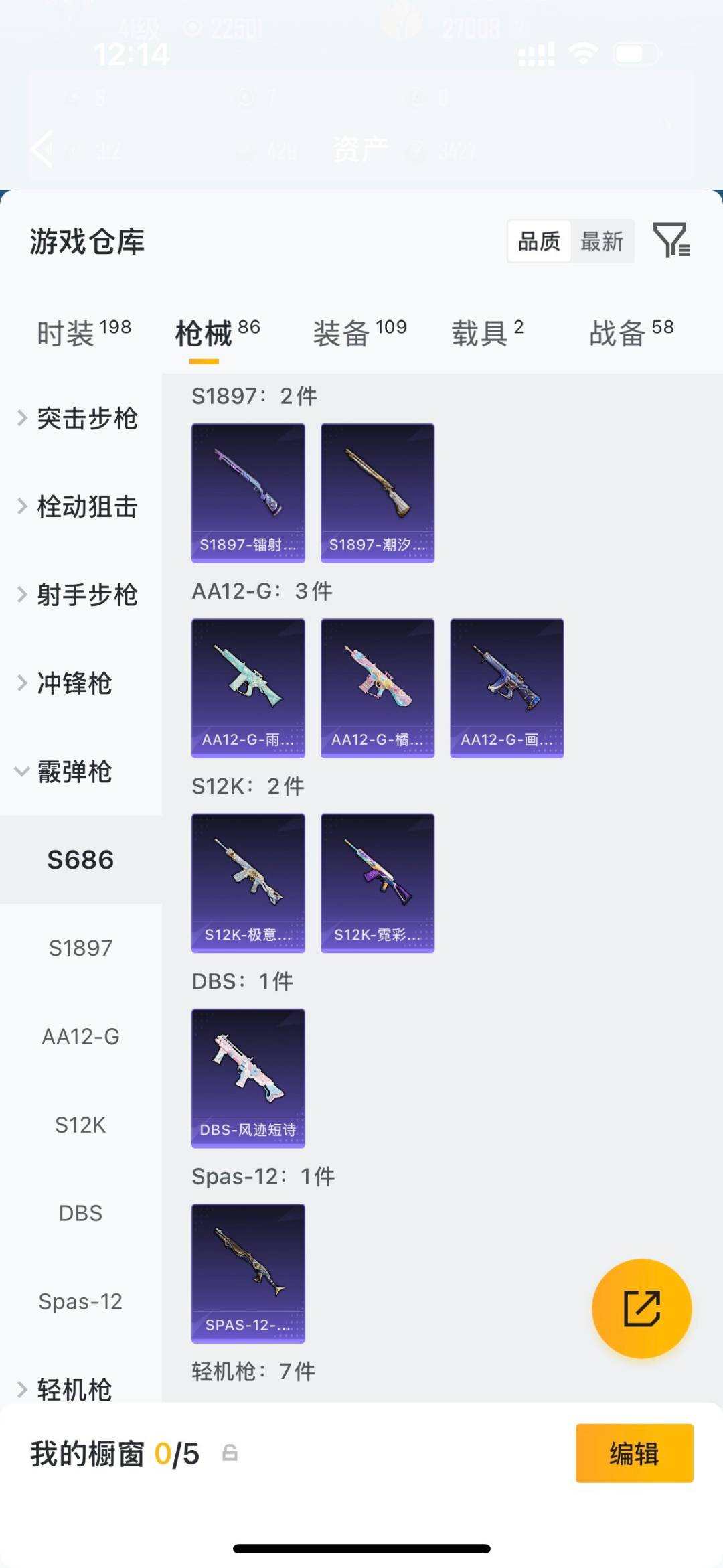The image size is (723, 1568).
Task: Switch sorting to 最新
Action: point(602,242)
